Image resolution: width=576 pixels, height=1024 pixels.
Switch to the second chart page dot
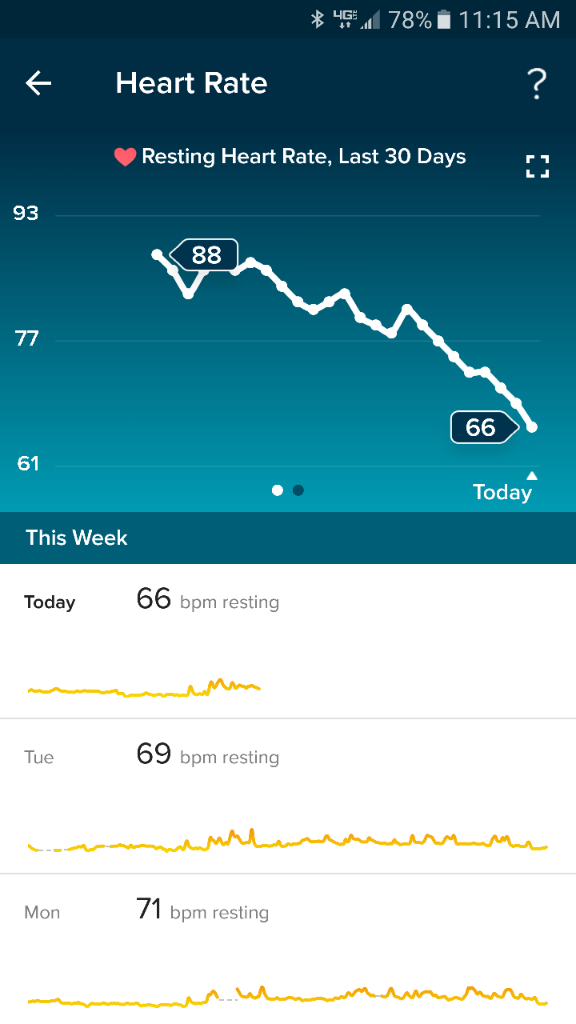coord(298,490)
